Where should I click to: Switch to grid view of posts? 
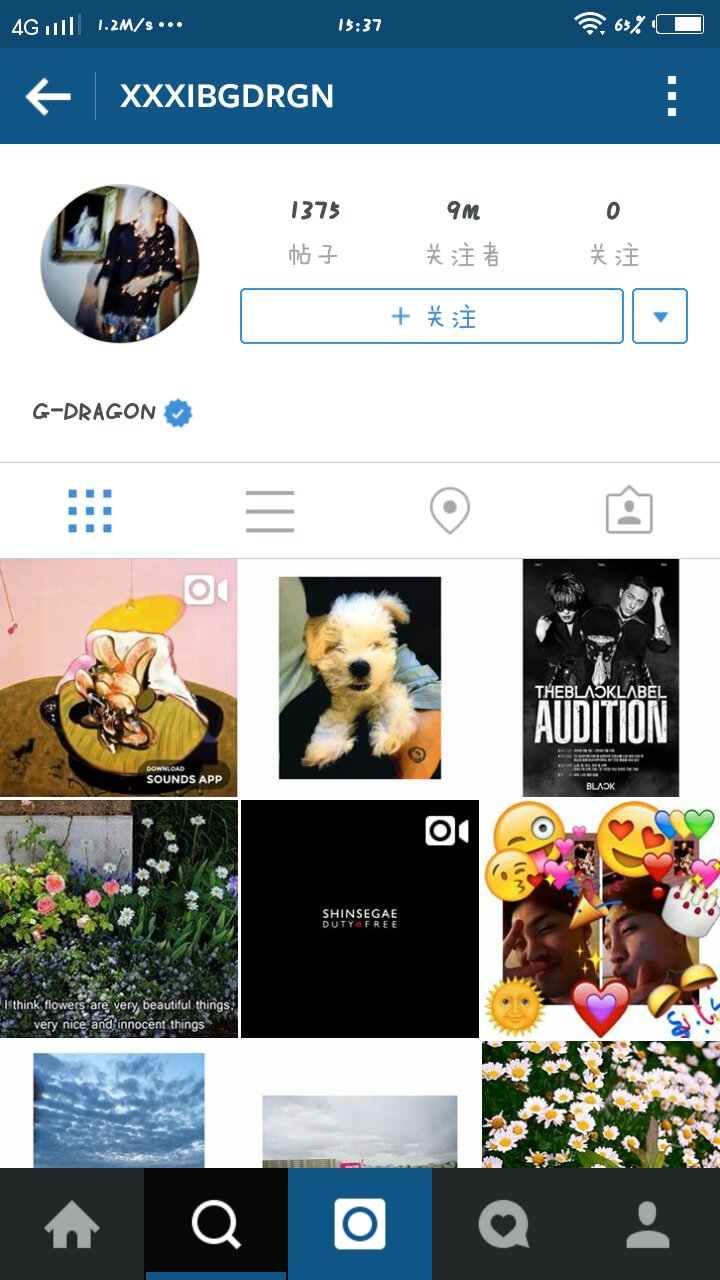(90, 511)
